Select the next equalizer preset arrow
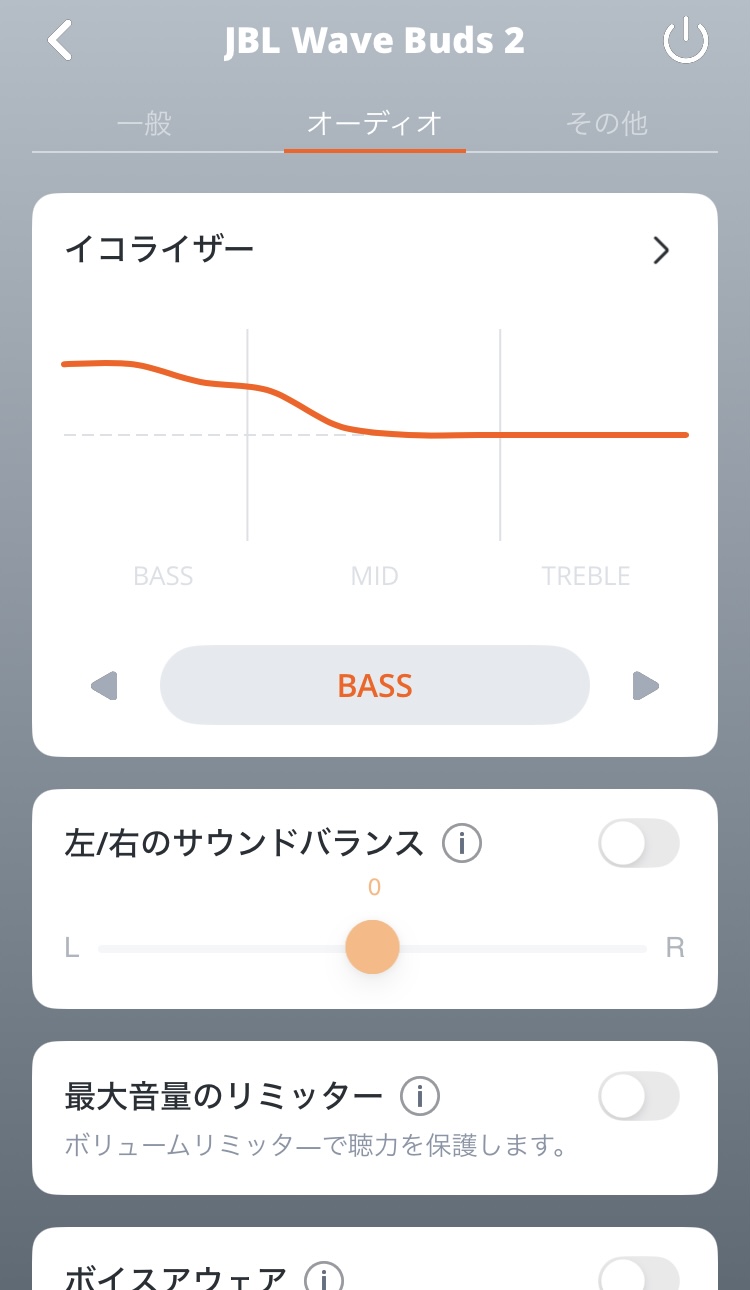This screenshot has height=1290, width=750. pyautogui.click(x=646, y=686)
